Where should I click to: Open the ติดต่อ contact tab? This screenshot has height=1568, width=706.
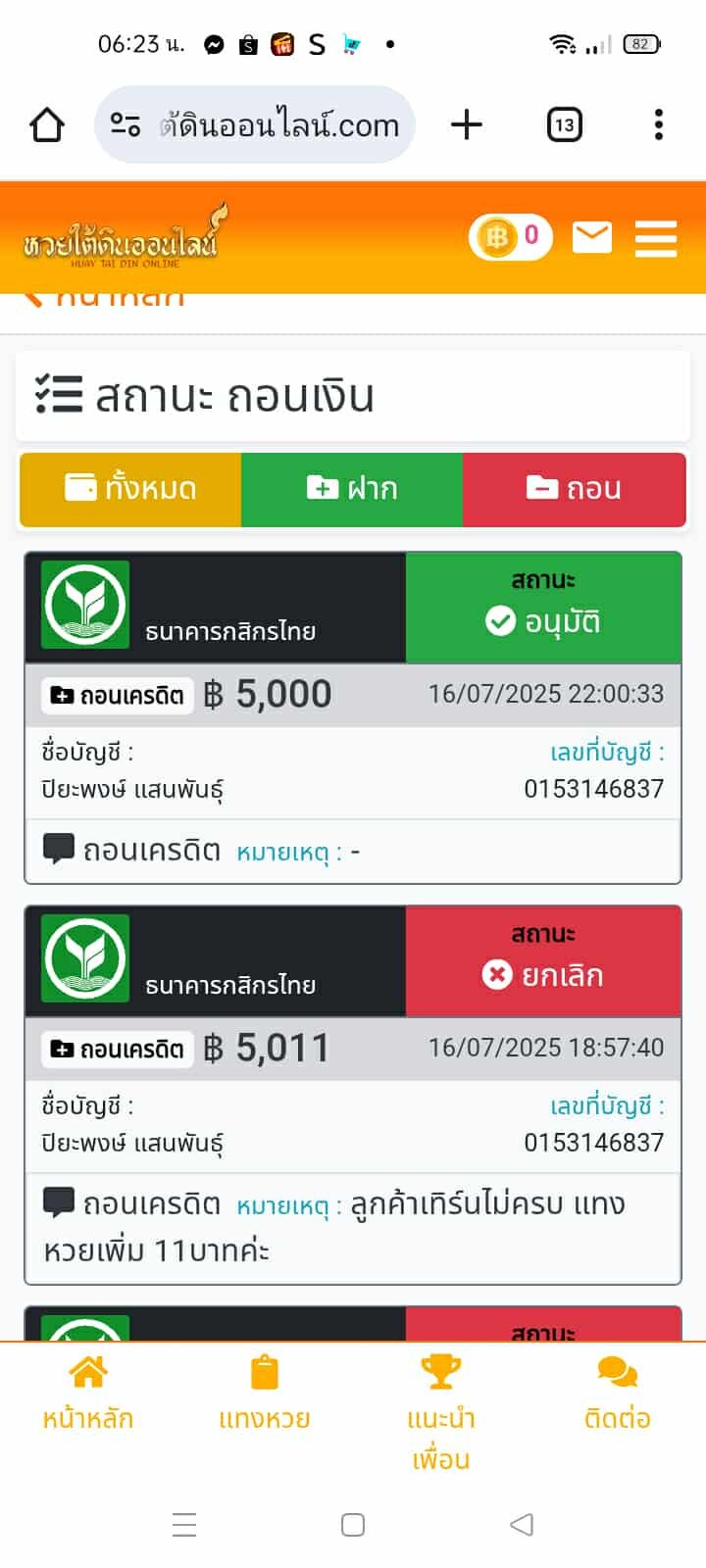coord(618,1394)
